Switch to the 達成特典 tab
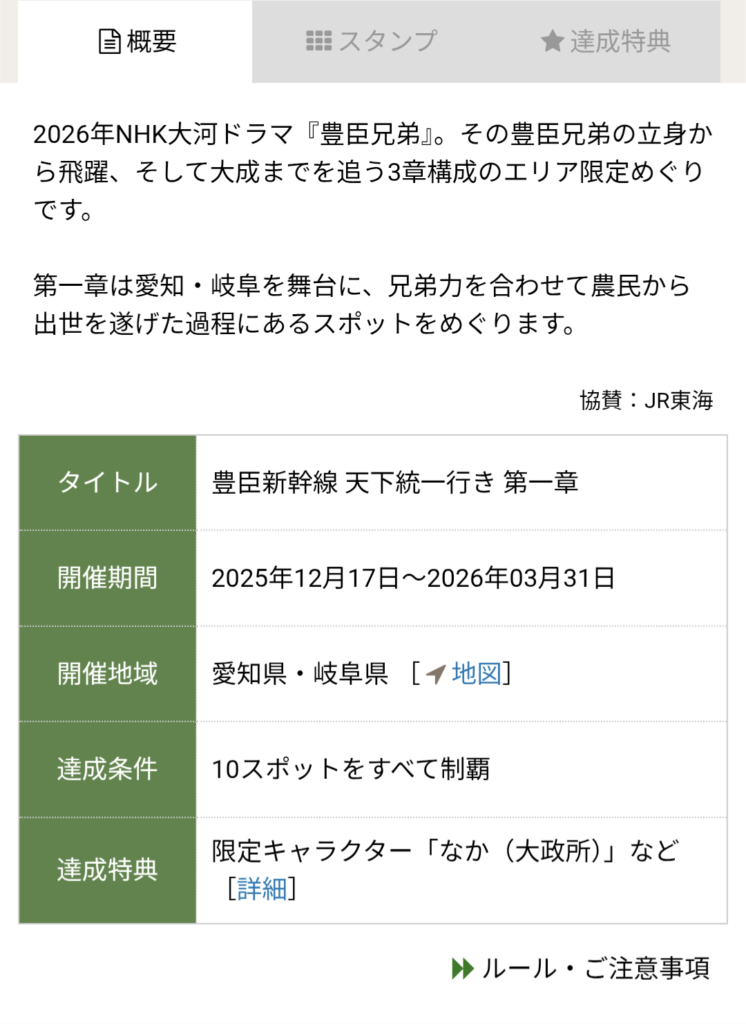The height and width of the screenshot is (1024, 746). (605, 41)
